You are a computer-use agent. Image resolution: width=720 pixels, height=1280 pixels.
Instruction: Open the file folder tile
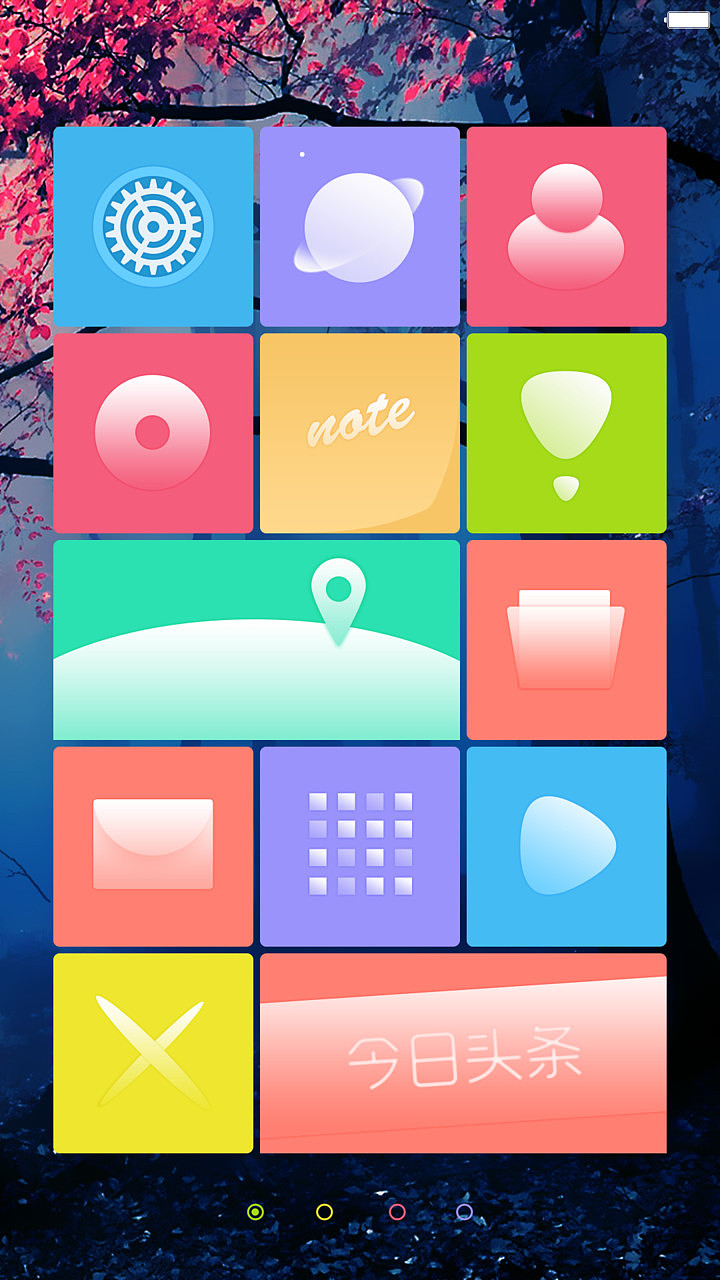[x=566, y=640]
